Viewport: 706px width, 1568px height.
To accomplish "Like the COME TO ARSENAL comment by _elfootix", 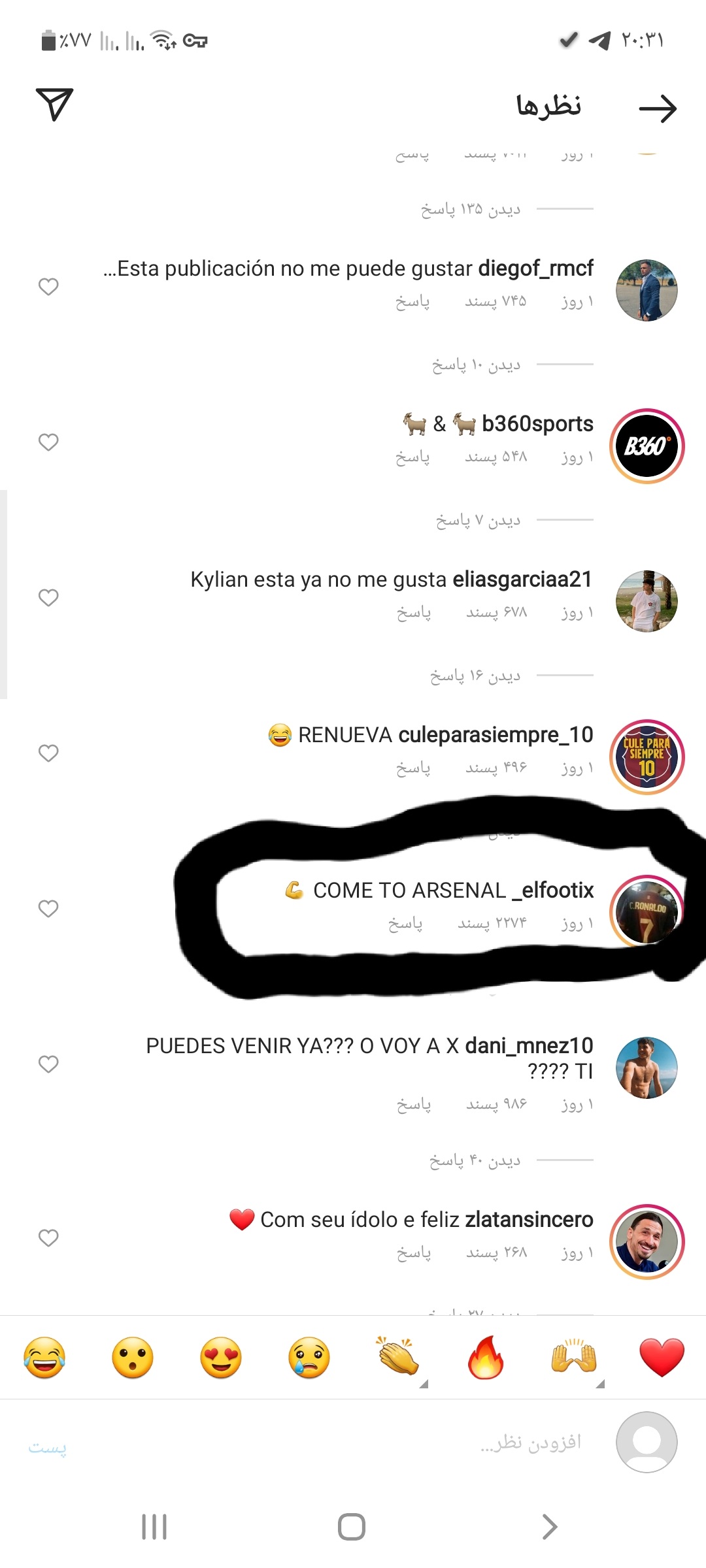I will [48, 908].
